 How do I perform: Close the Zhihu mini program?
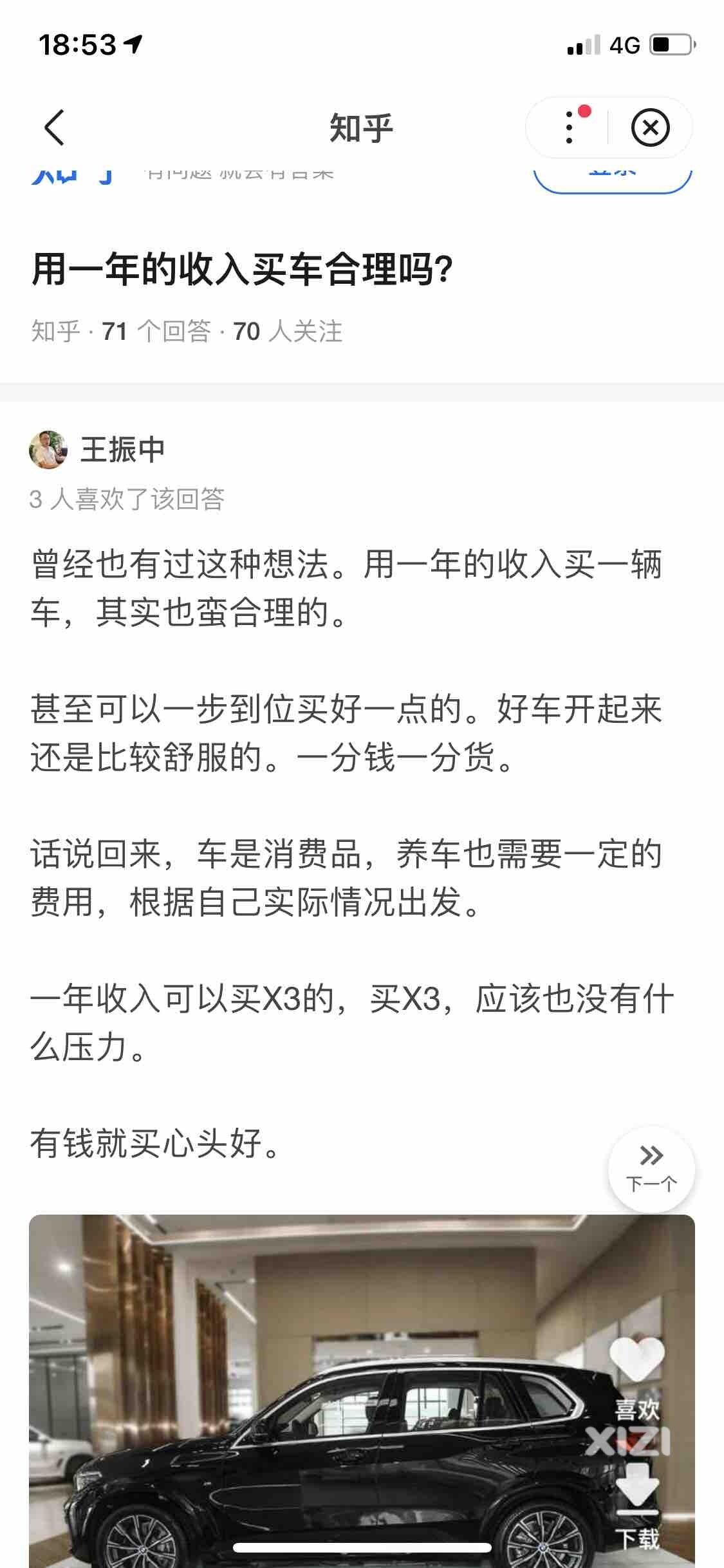(x=650, y=127)
